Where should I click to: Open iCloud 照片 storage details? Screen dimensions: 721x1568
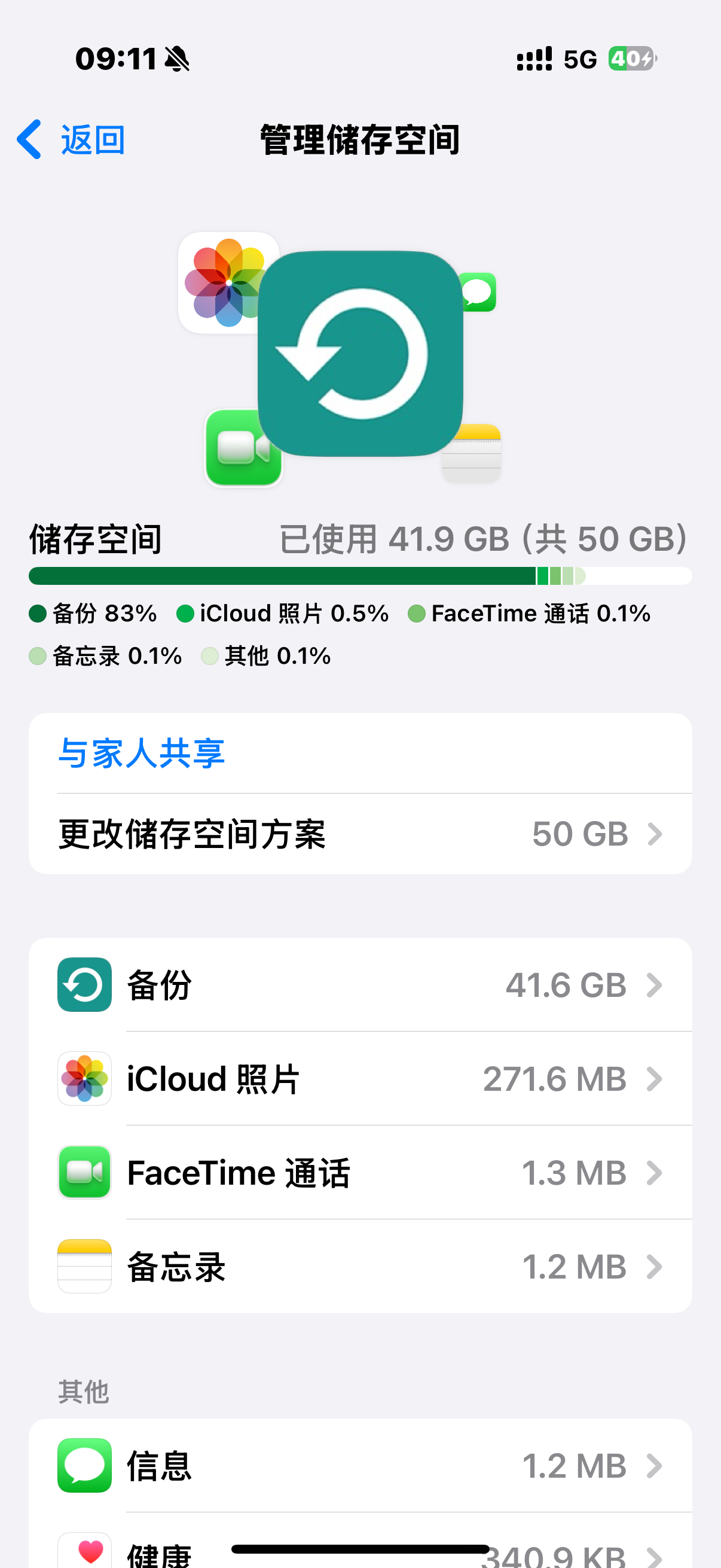point(359,1079)
